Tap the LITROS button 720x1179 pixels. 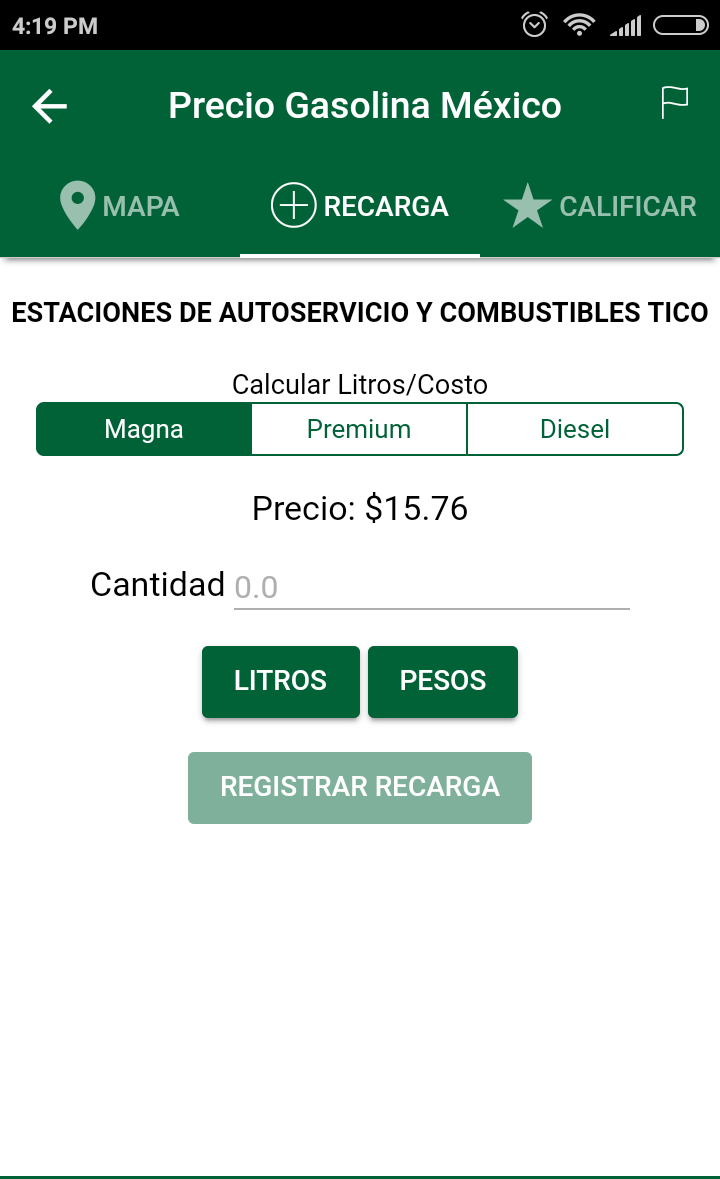(280, 681)
